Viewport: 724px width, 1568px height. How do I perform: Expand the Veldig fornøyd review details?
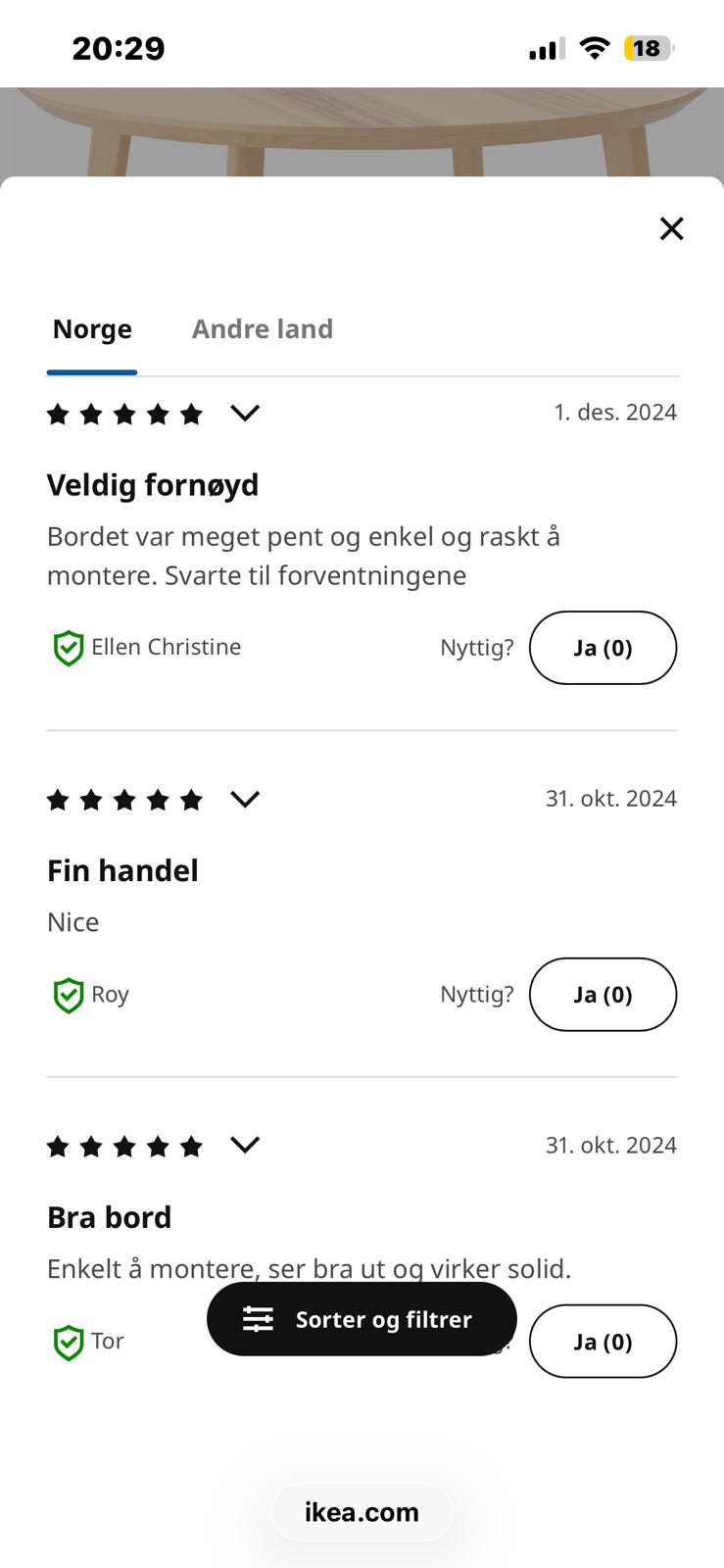point(244,414)
